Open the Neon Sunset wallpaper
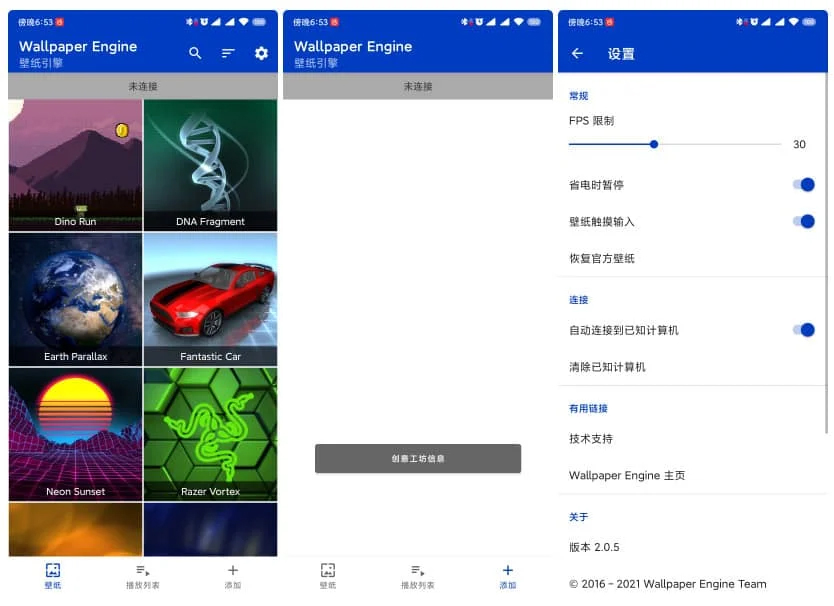 75,434
